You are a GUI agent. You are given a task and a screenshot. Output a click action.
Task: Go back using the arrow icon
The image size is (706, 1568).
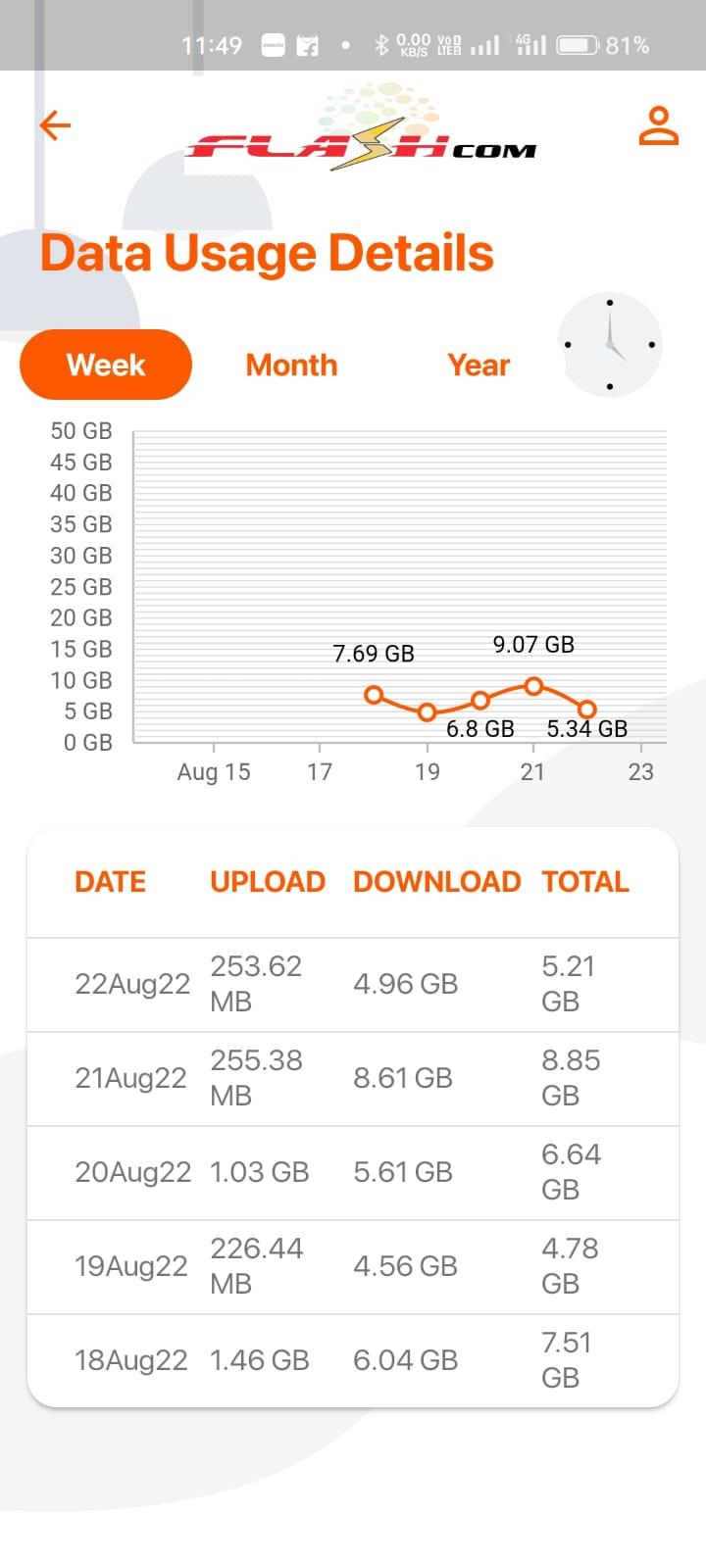(55, 125)
